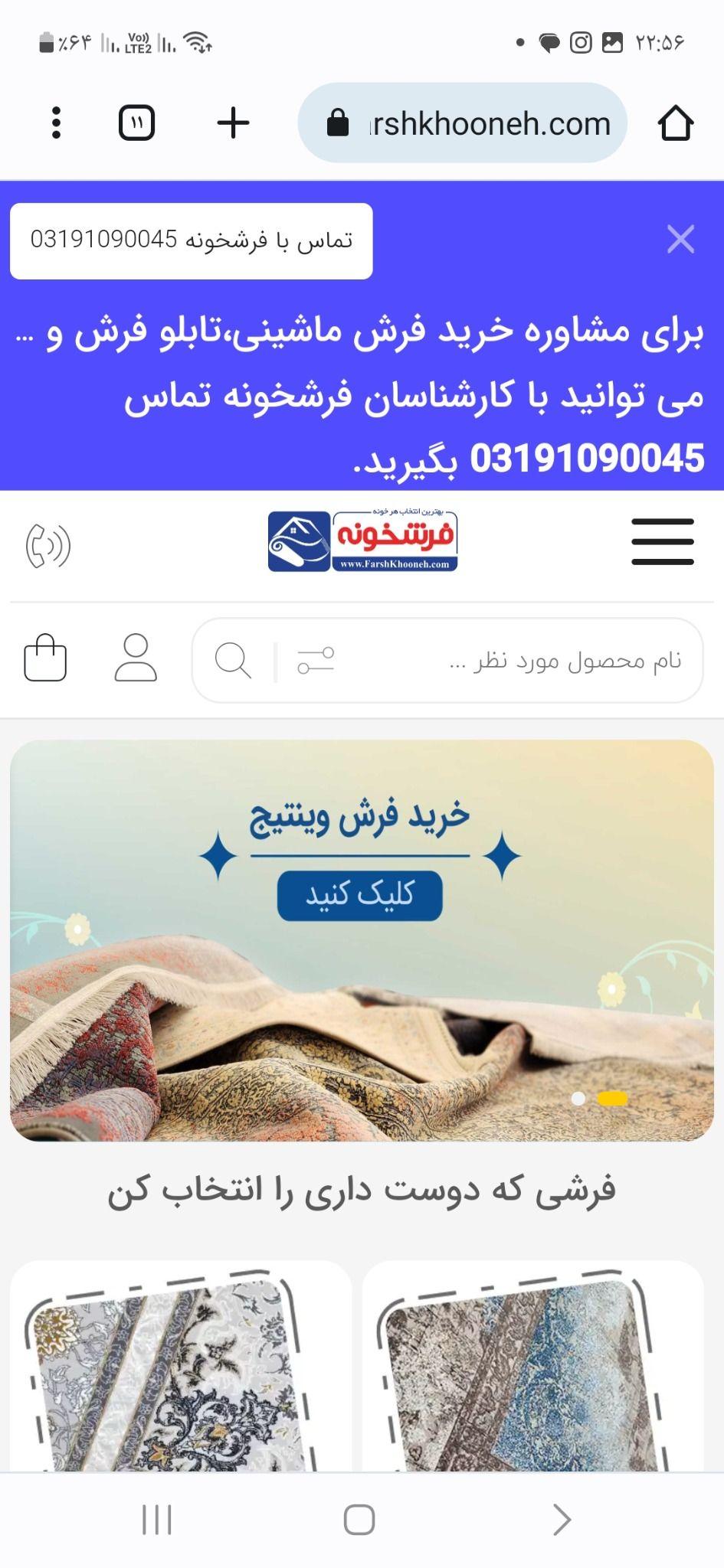Open the blue vintage rug card
This screenshot has width=724, height=1568.
(532, 1367)
